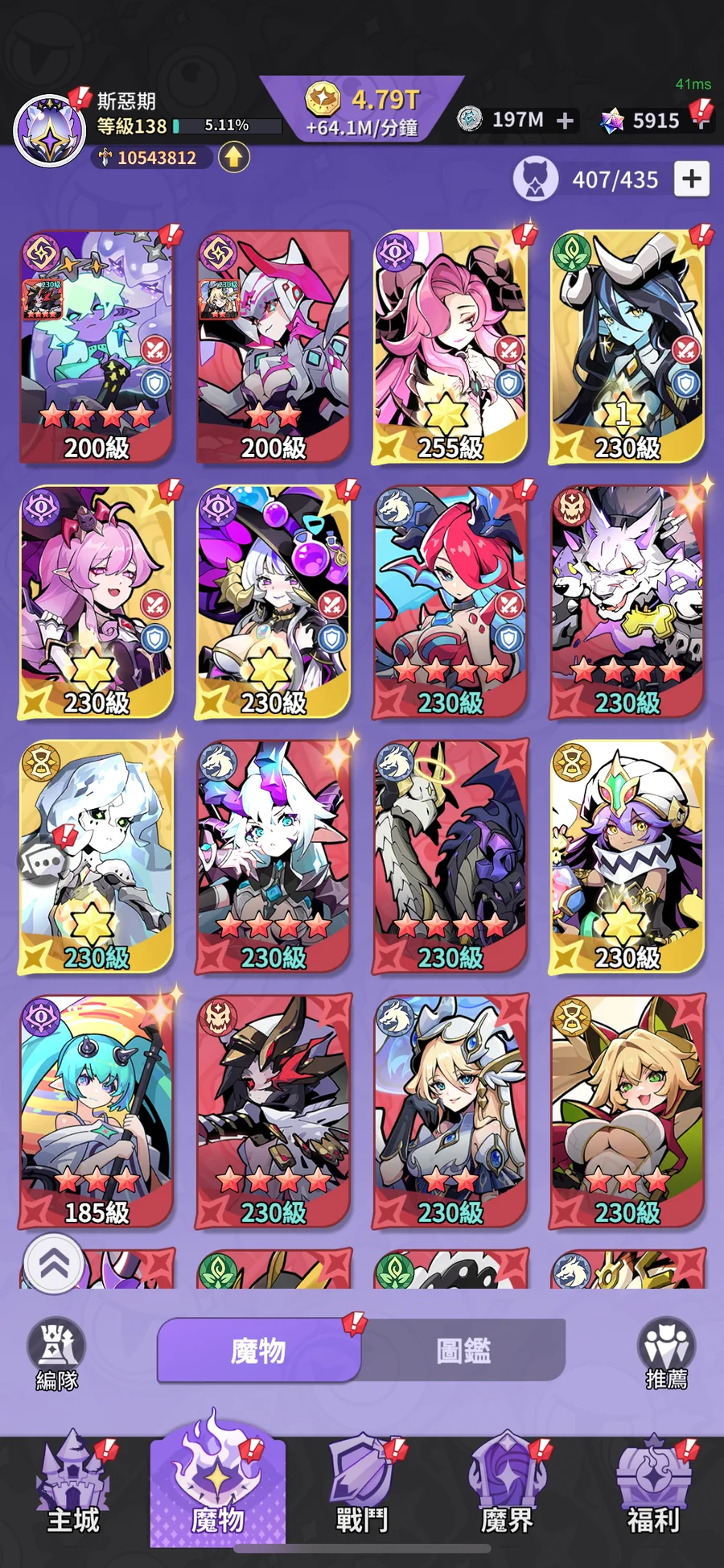
Task: Tap the chat bubble icon
Action: click(x=42, y=860)
